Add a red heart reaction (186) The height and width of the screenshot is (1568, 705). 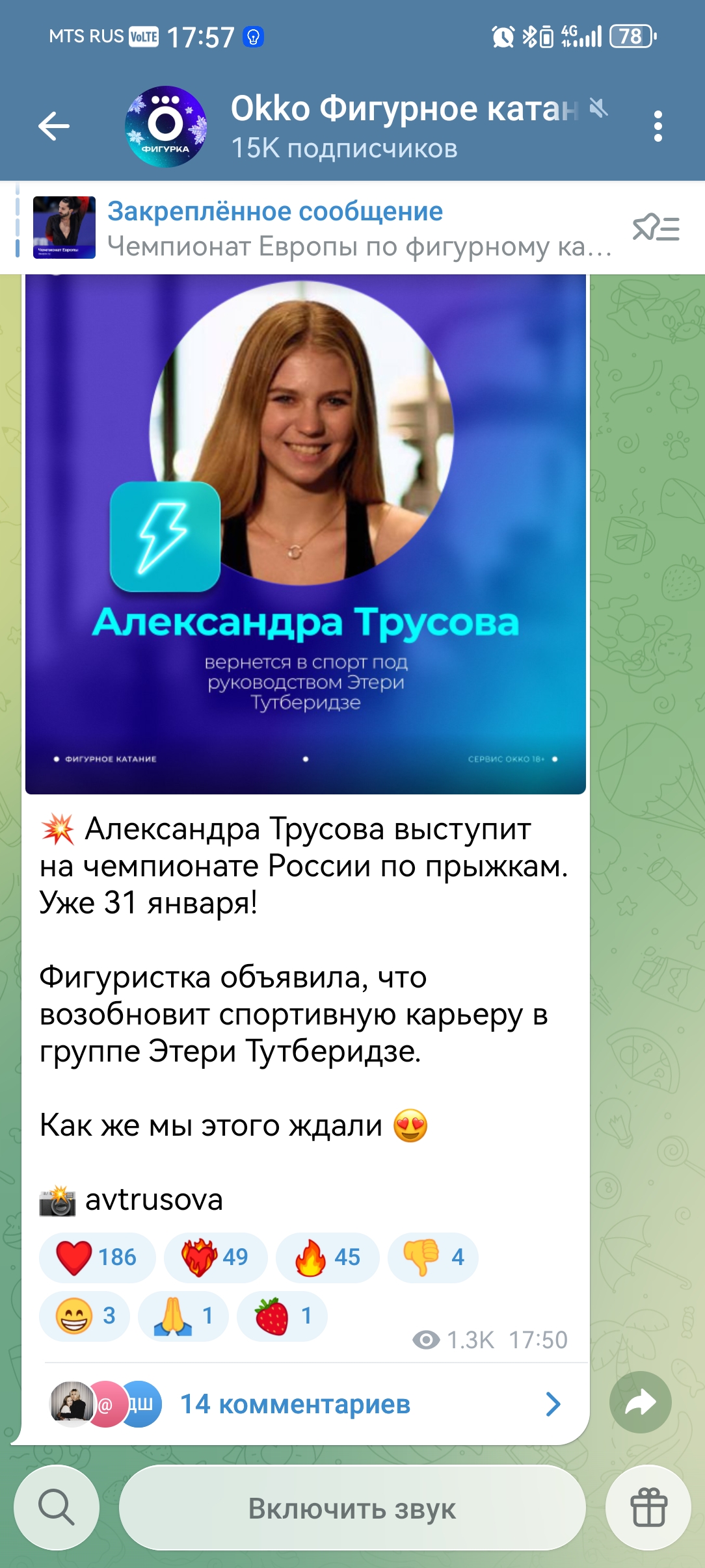click(x=97, y=1257)
